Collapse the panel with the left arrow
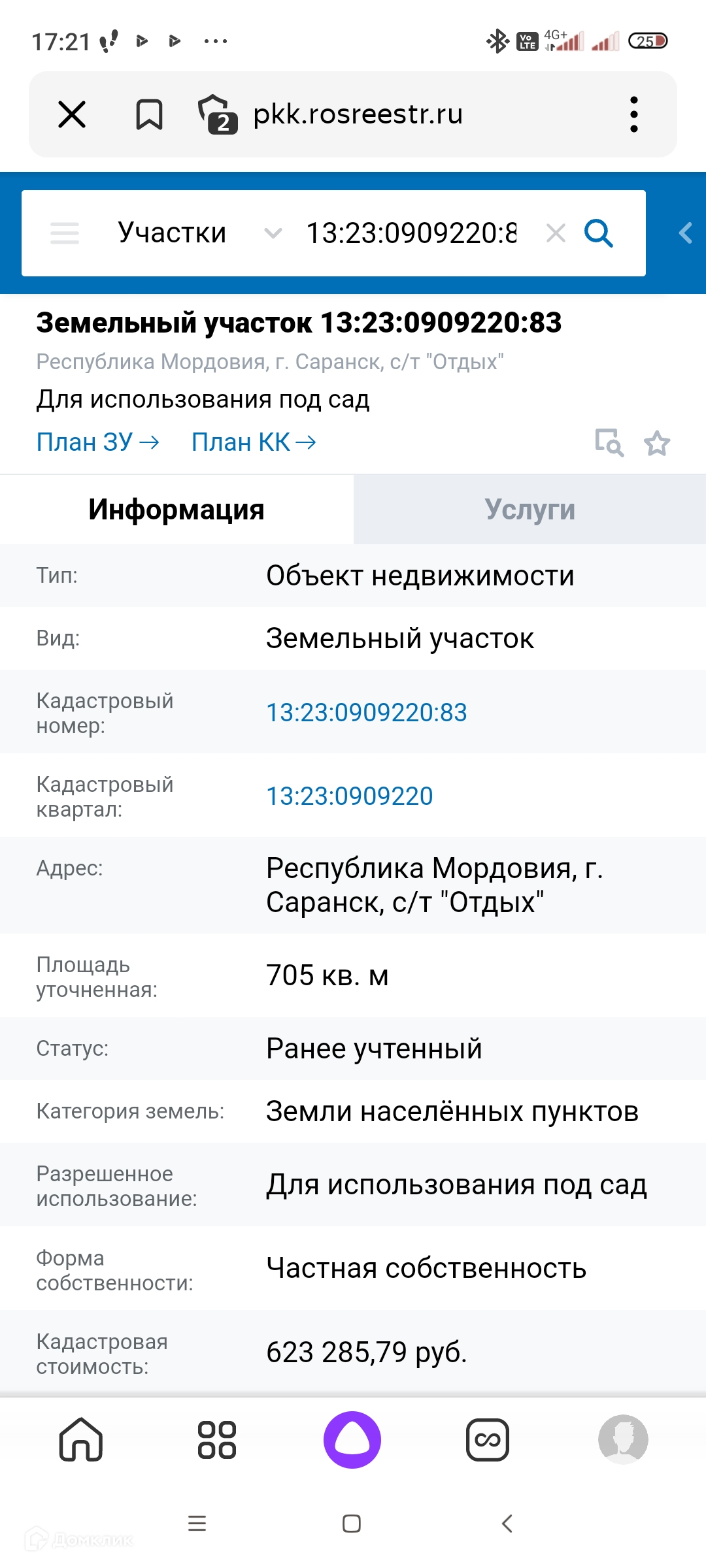Screen dimensions: 706x1568 tap(685, 233)
